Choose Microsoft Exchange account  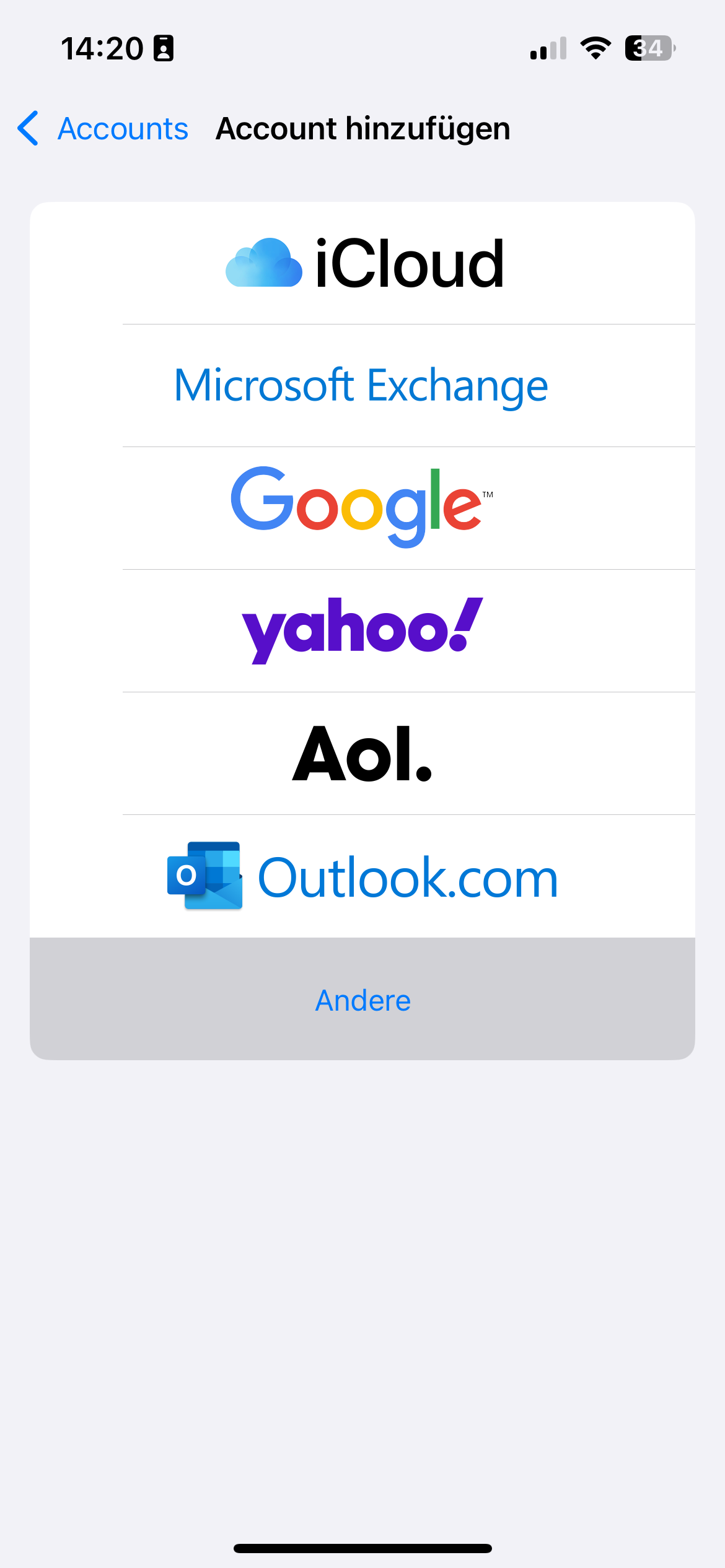pos(362,385)
